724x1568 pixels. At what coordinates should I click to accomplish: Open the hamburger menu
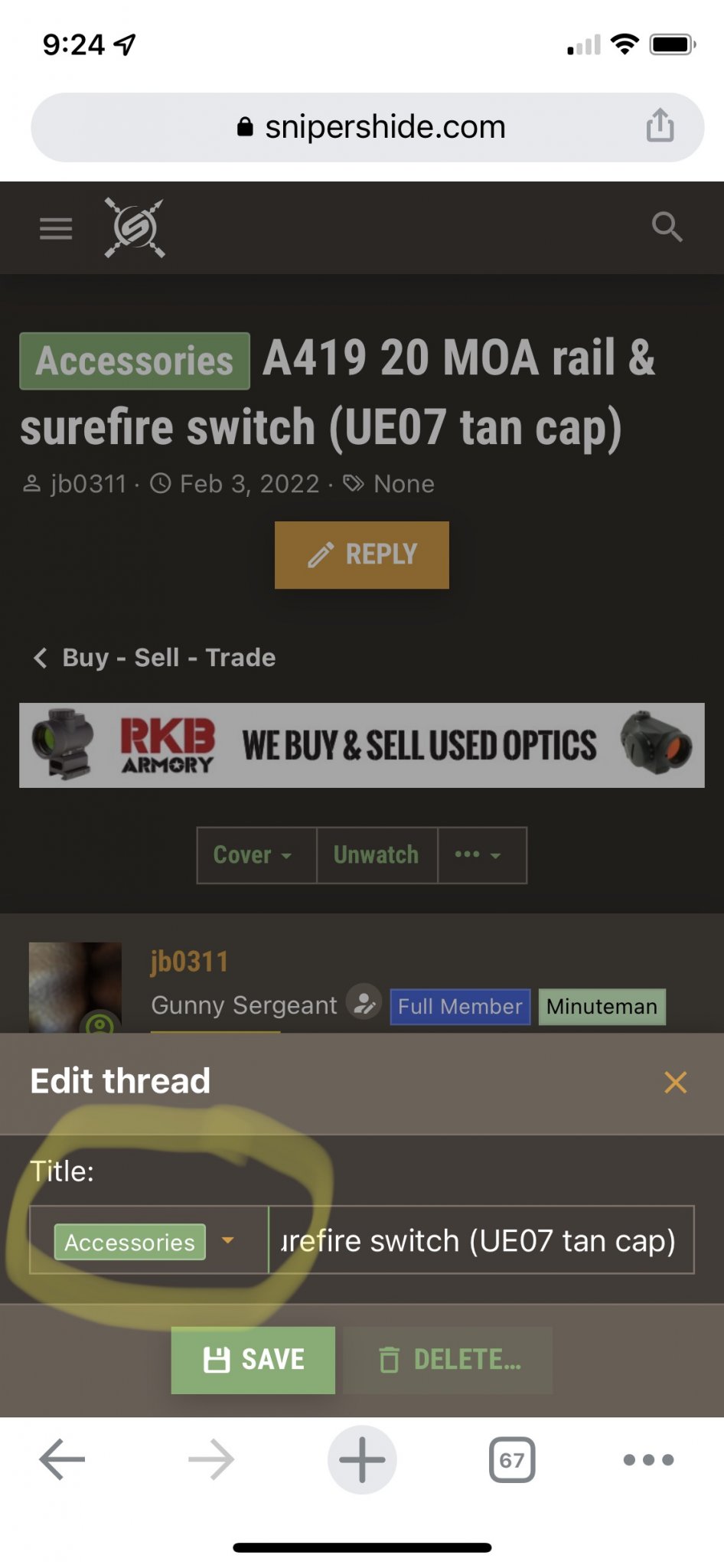click(56, 228)
